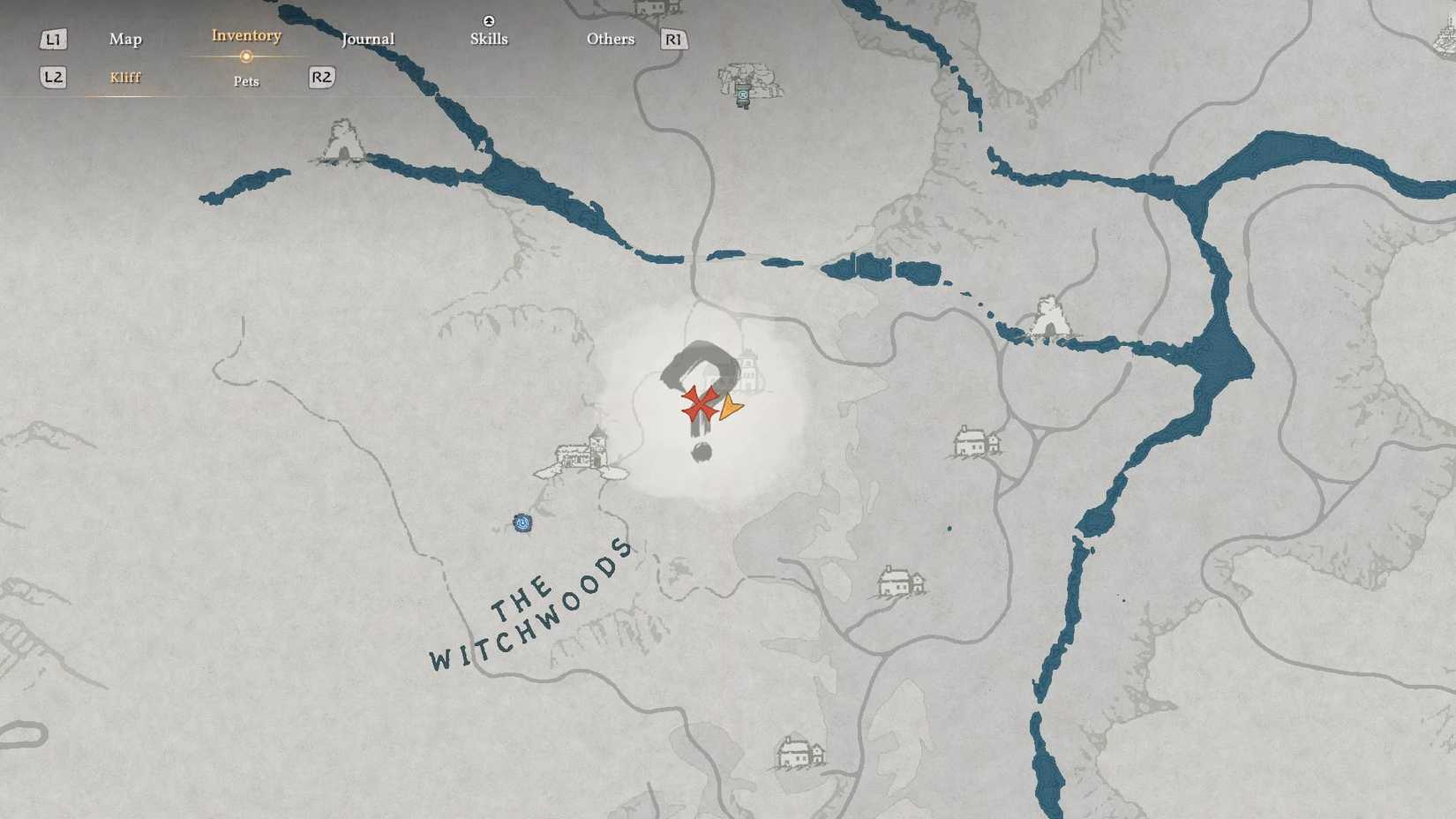Select the red cross marker on map
Screen dimensions: 1456x819
click(700, 404)
